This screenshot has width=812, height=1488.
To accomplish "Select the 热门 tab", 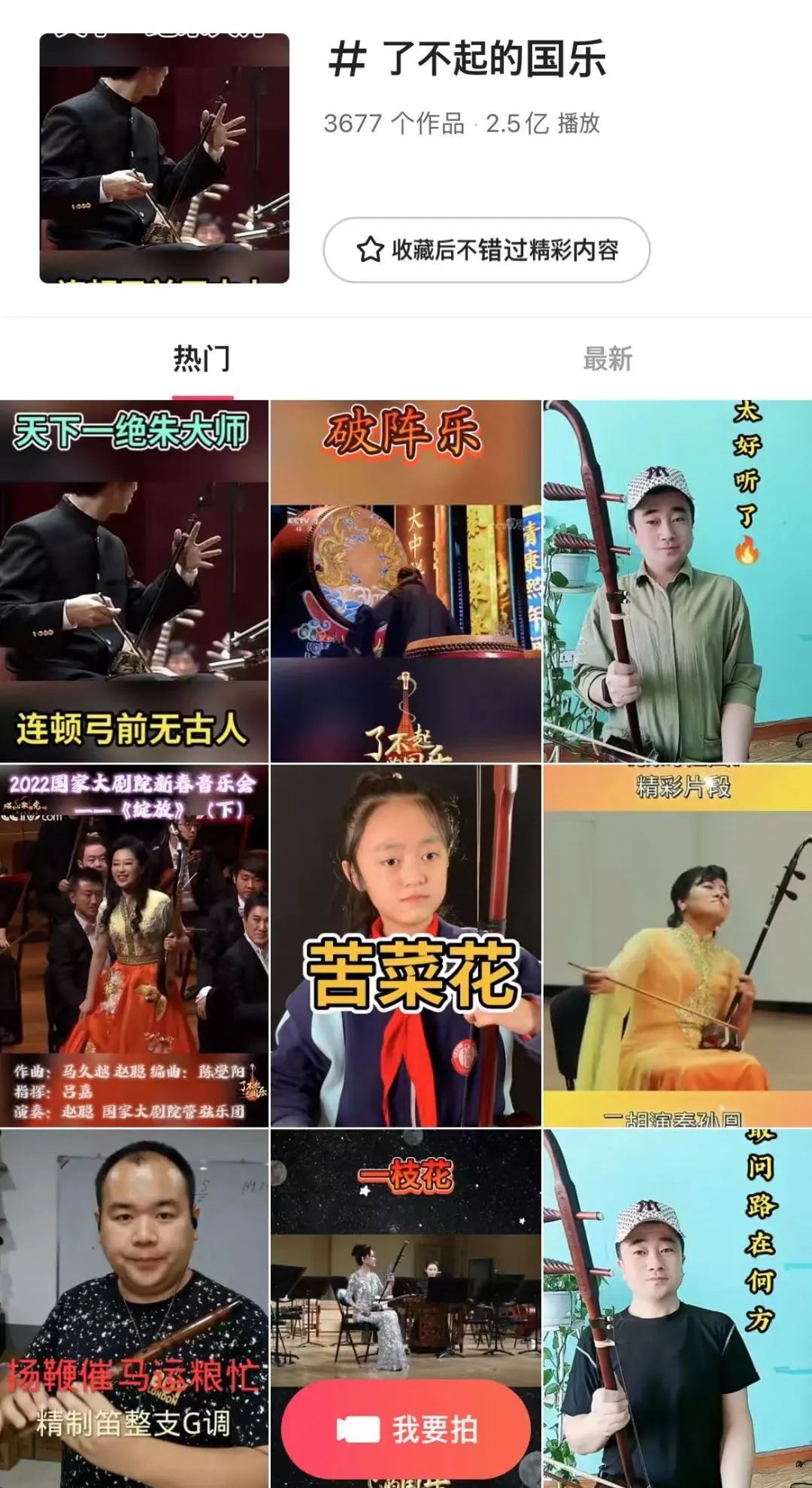I will click(x=202, y=359).
